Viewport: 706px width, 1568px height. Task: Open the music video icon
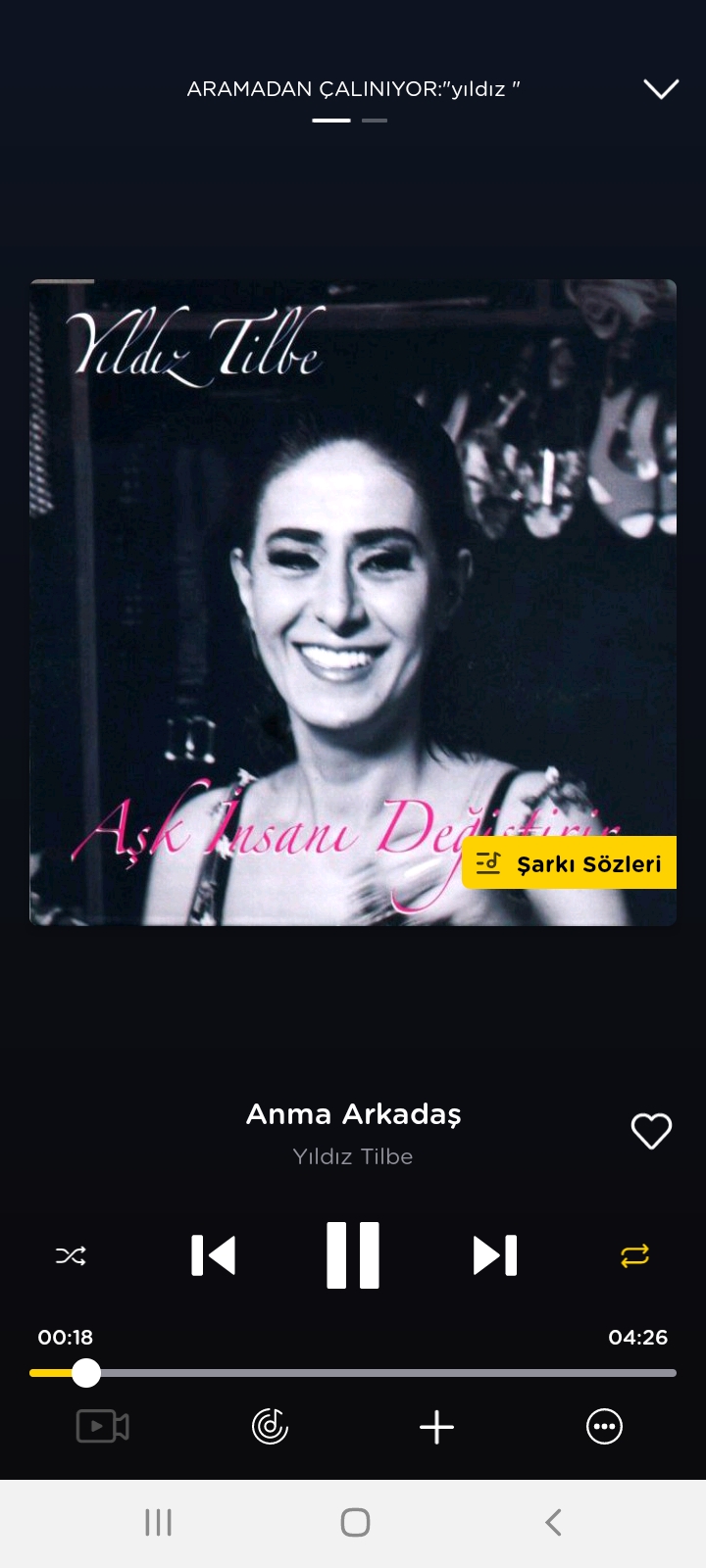pos(102,1426)
